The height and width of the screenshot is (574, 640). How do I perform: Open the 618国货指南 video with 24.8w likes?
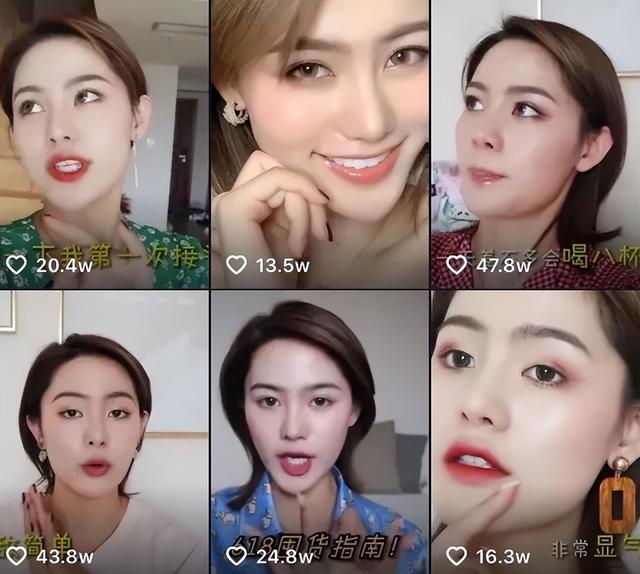(320, 430)
